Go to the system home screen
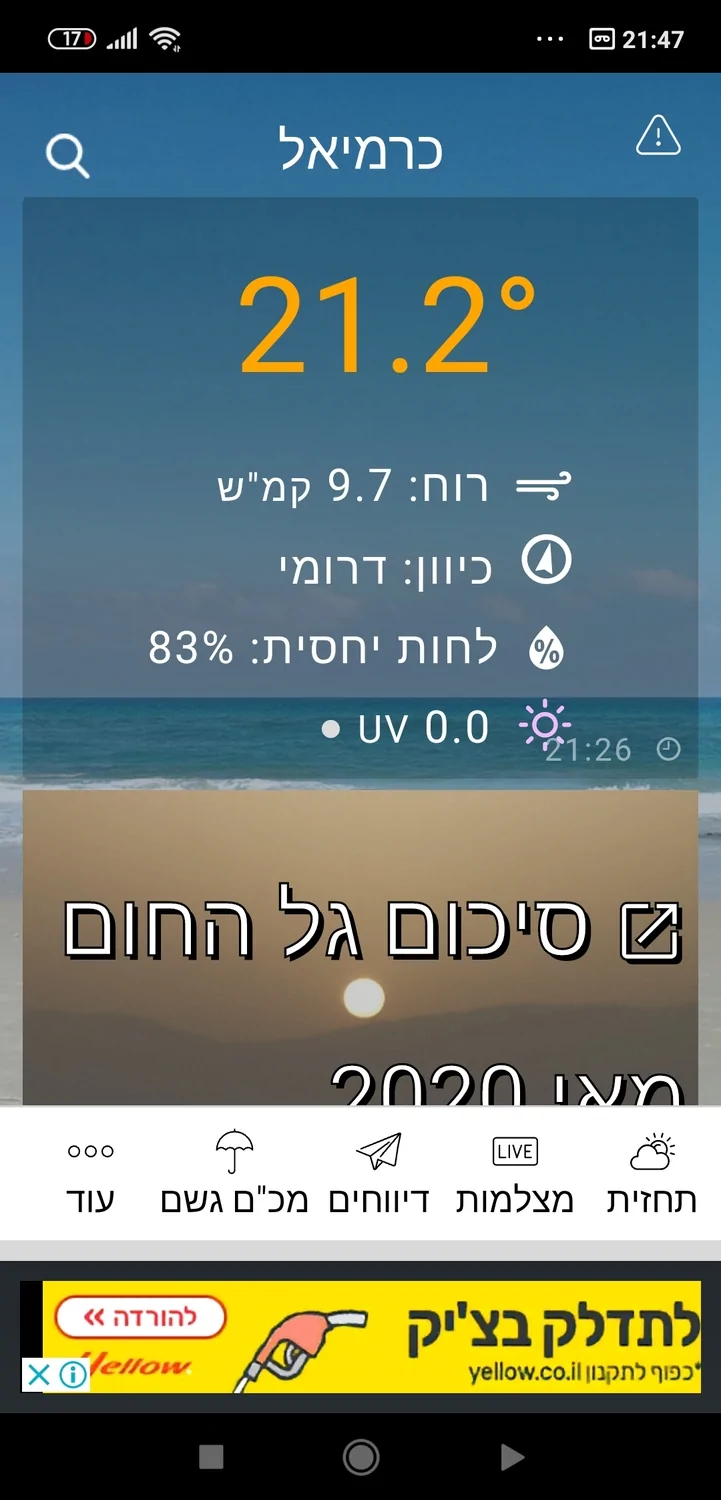 coord(361,1457)
